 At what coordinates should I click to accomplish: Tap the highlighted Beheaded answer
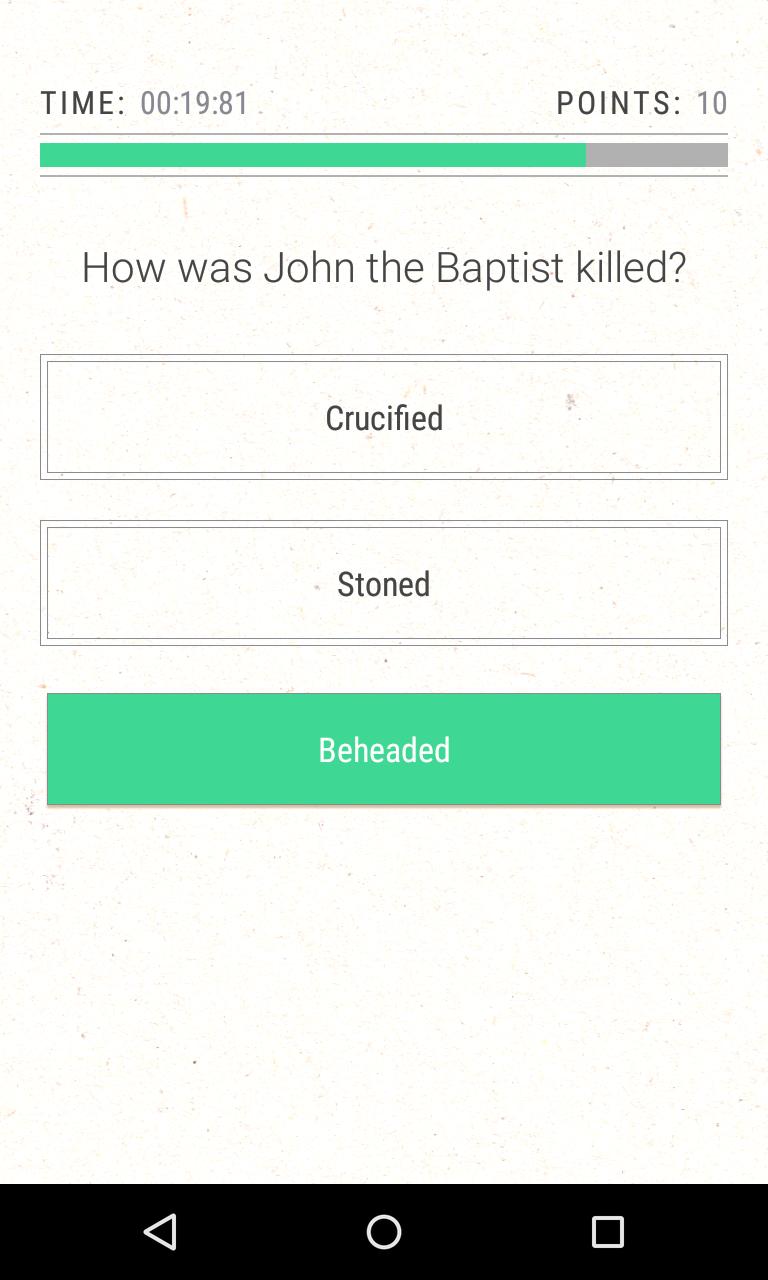tap(384, 749)
